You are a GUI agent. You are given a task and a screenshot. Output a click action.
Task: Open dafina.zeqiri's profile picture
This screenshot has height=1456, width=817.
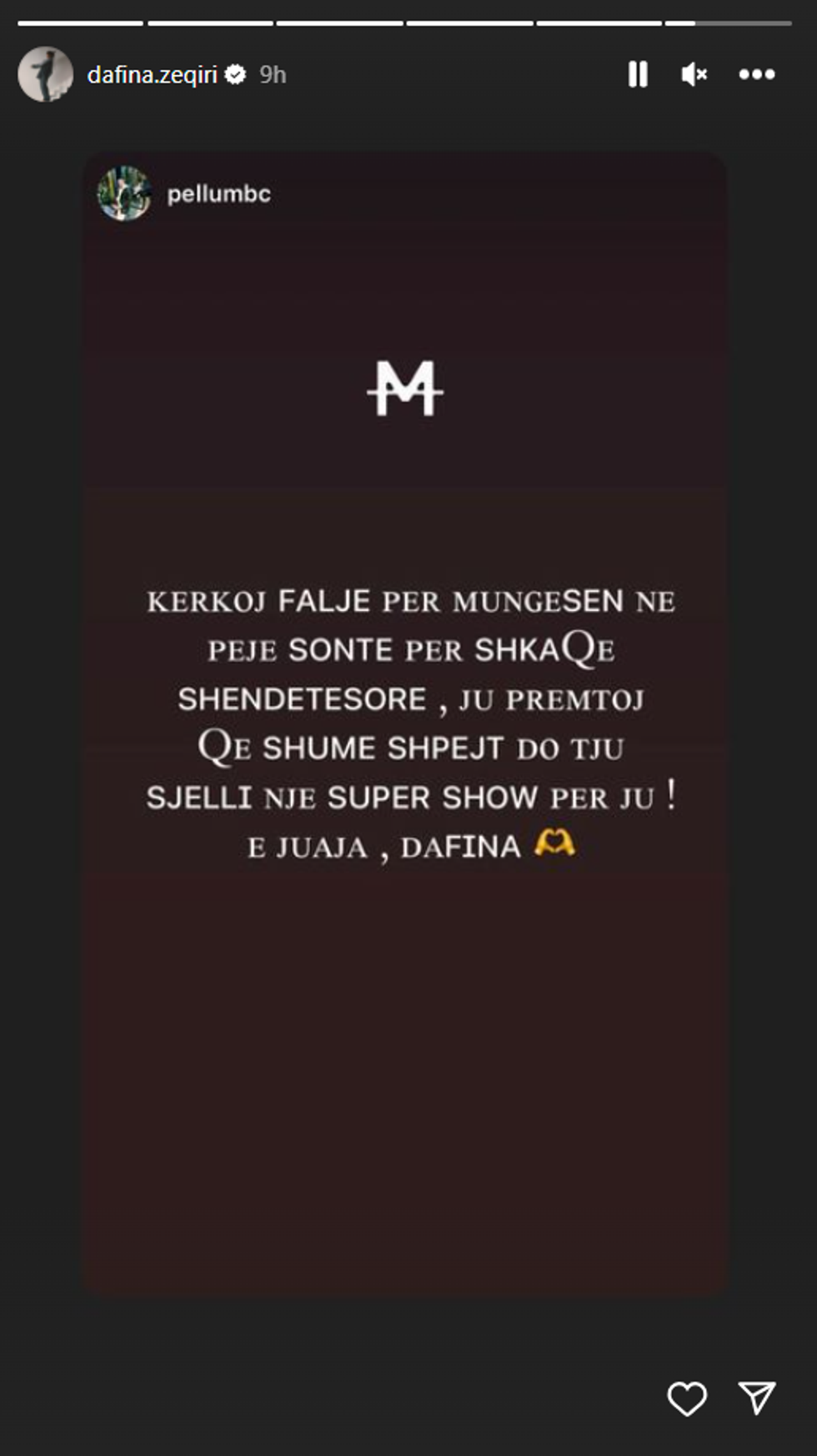point(46,75)
